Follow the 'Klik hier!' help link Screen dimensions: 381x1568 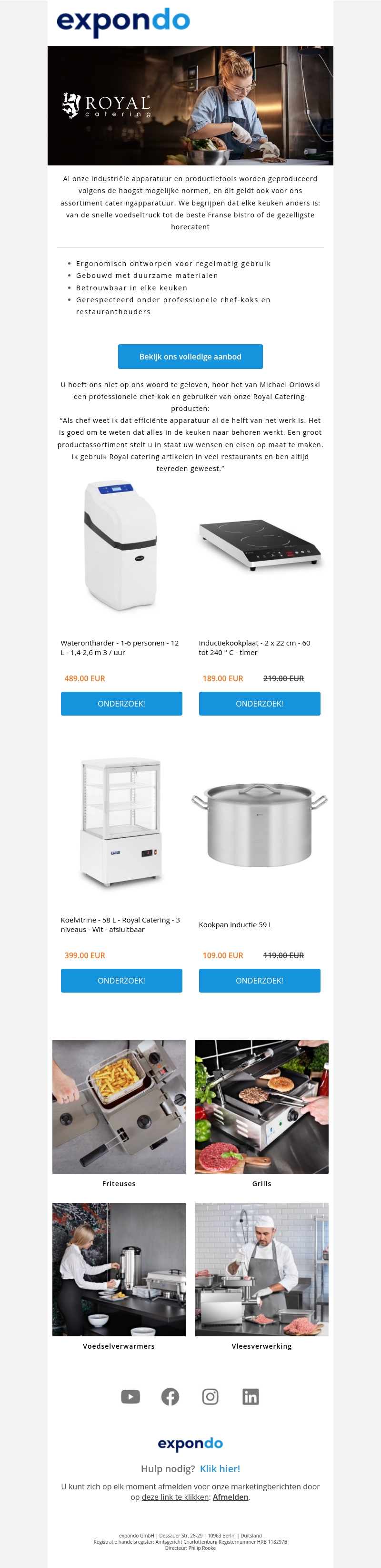tap(220, 1469)
